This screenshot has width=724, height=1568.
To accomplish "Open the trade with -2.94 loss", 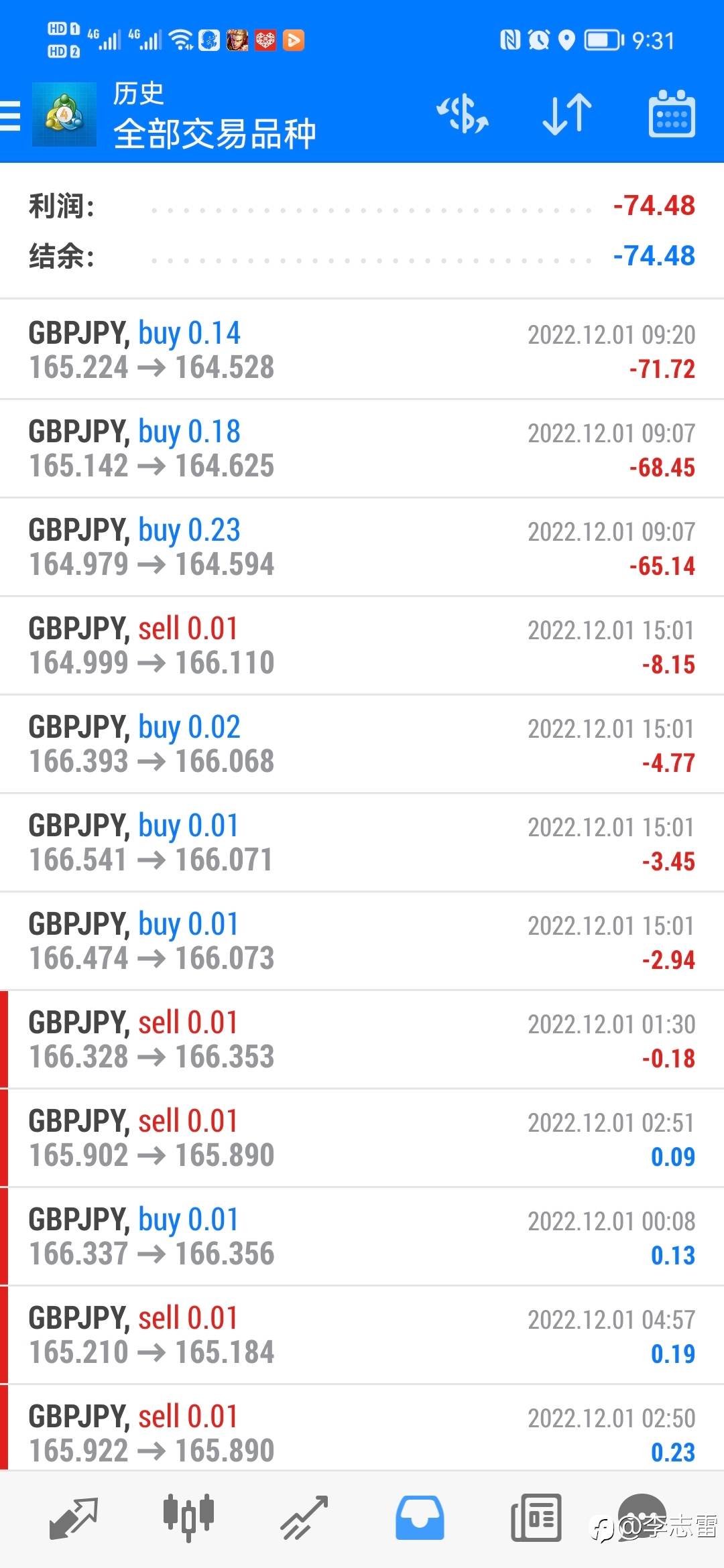I will point(362,941).
